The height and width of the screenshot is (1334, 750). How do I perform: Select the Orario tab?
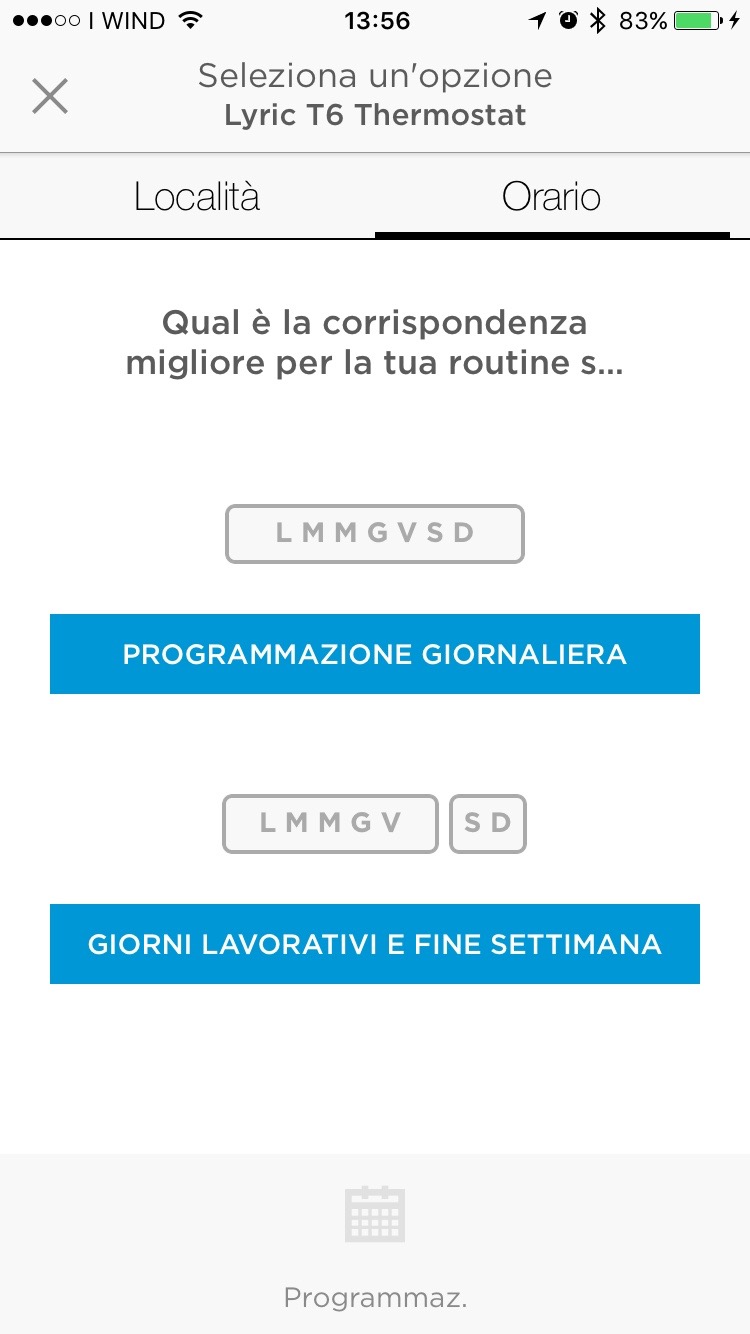pyautogui.click(x=551, y=197)
